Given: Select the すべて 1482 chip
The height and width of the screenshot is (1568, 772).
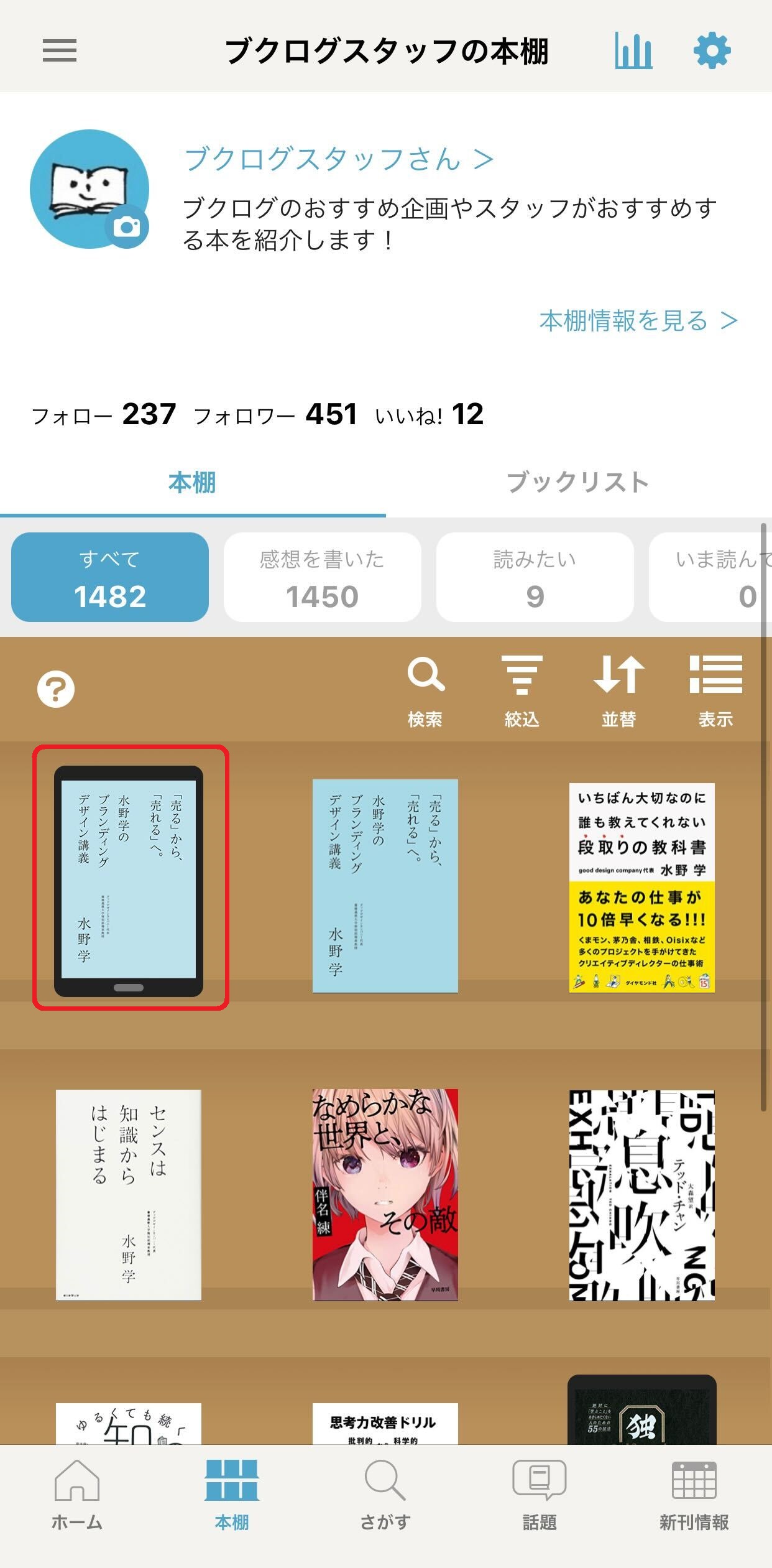Looking at the screenshot, I should pos(110,577).
